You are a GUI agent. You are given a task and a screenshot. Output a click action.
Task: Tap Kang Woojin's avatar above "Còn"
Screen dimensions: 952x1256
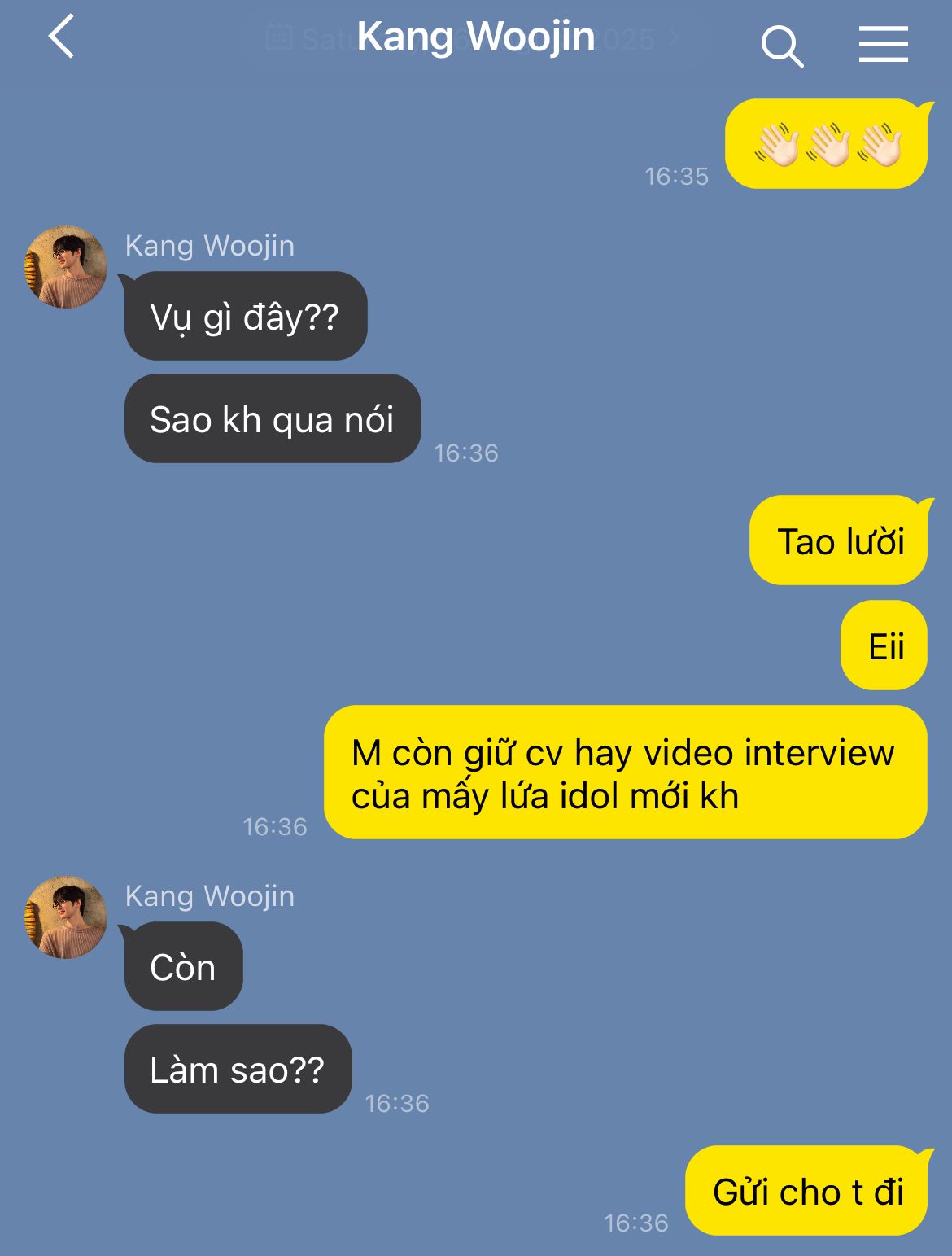(x=66, y=917)
